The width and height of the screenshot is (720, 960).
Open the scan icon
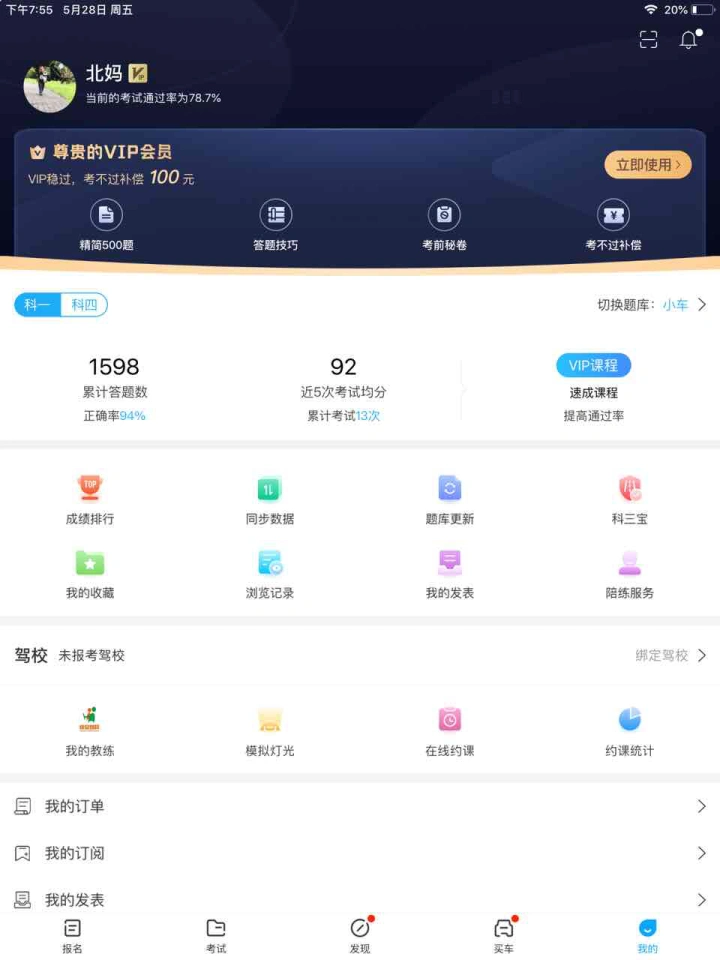(649, 40)
